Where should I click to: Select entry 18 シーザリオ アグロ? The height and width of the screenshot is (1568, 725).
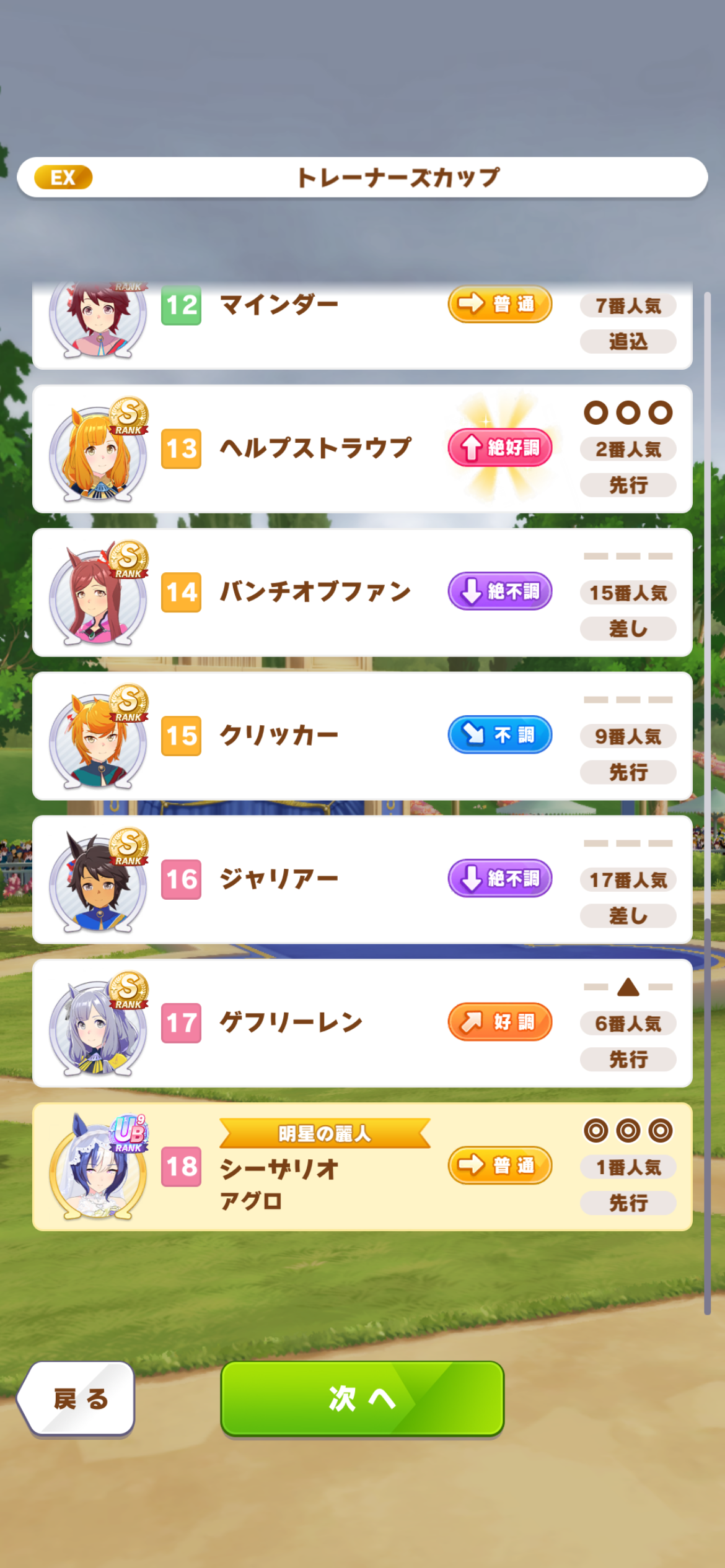click(362, 1167)
